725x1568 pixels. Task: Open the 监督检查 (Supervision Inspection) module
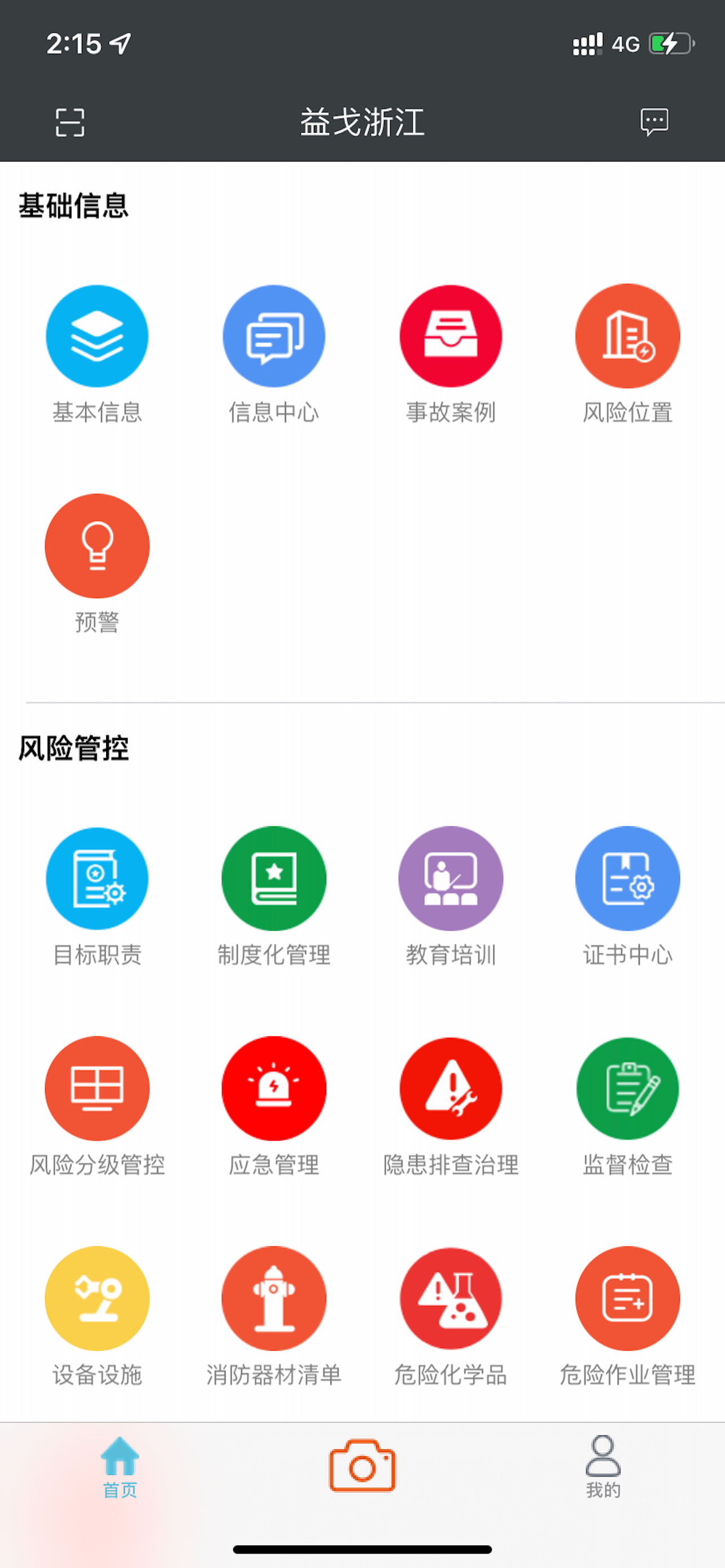pyautogui.click(x=628, y=1089)
